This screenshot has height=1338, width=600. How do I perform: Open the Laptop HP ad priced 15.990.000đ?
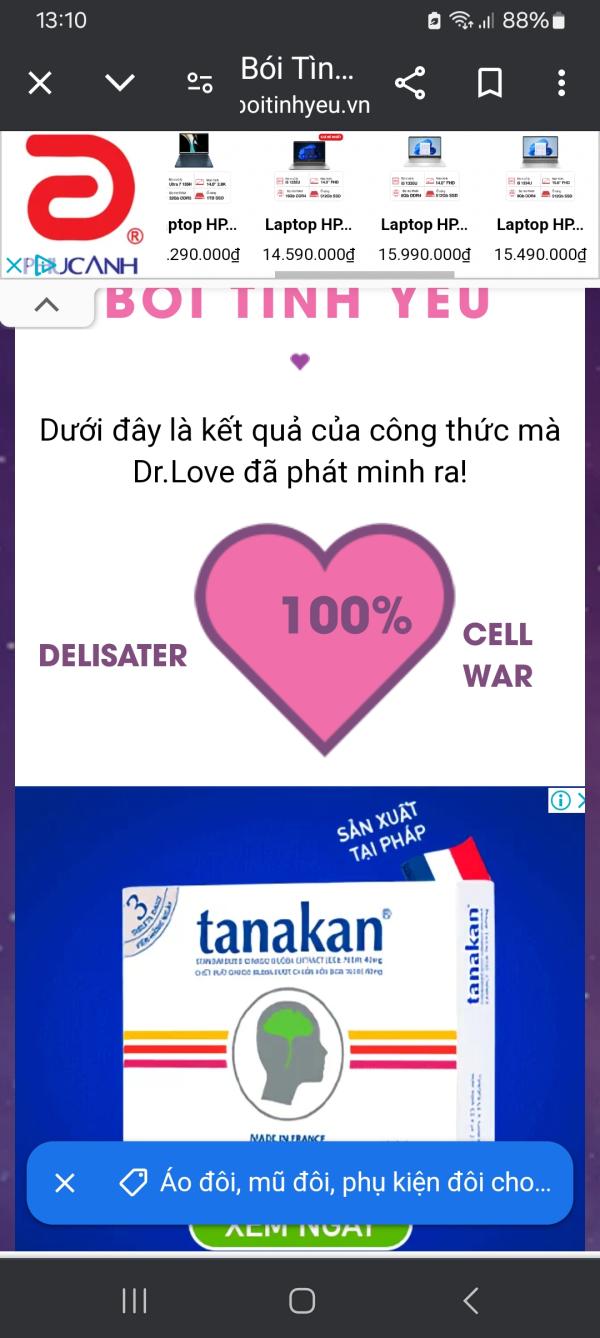424,200
